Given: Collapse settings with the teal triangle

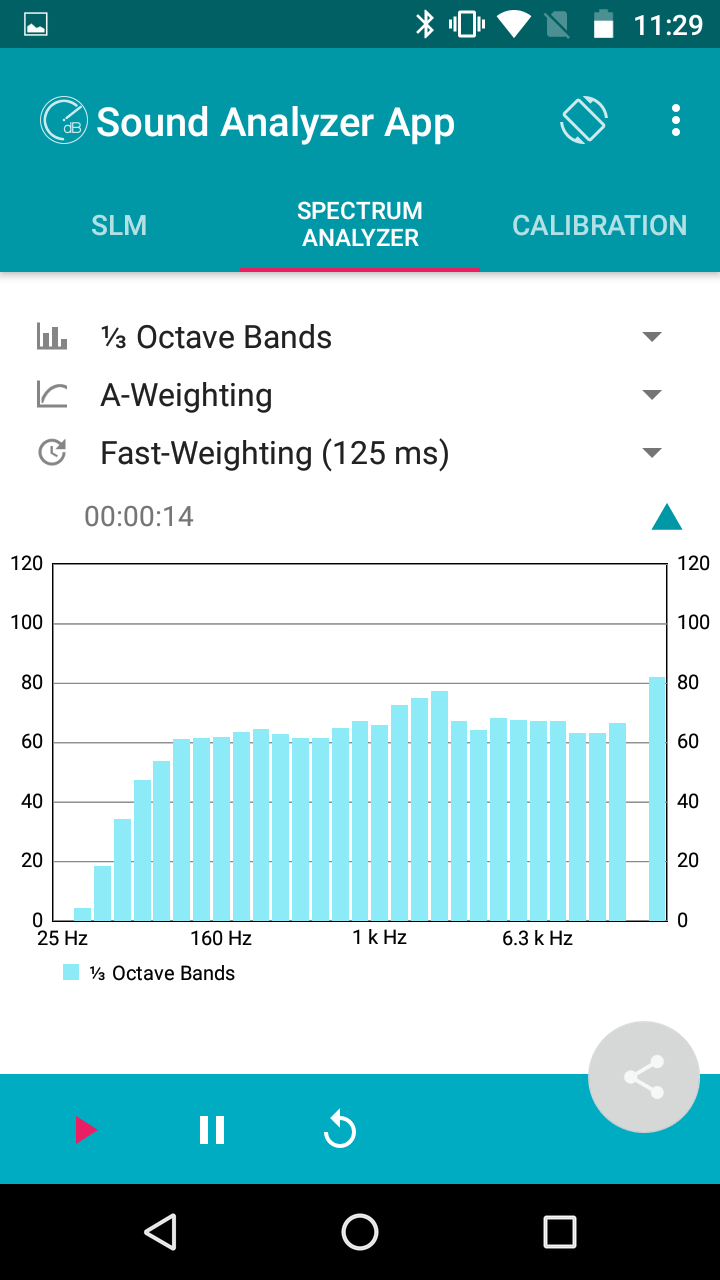Looking at the screenshot, I should [666, 517].
